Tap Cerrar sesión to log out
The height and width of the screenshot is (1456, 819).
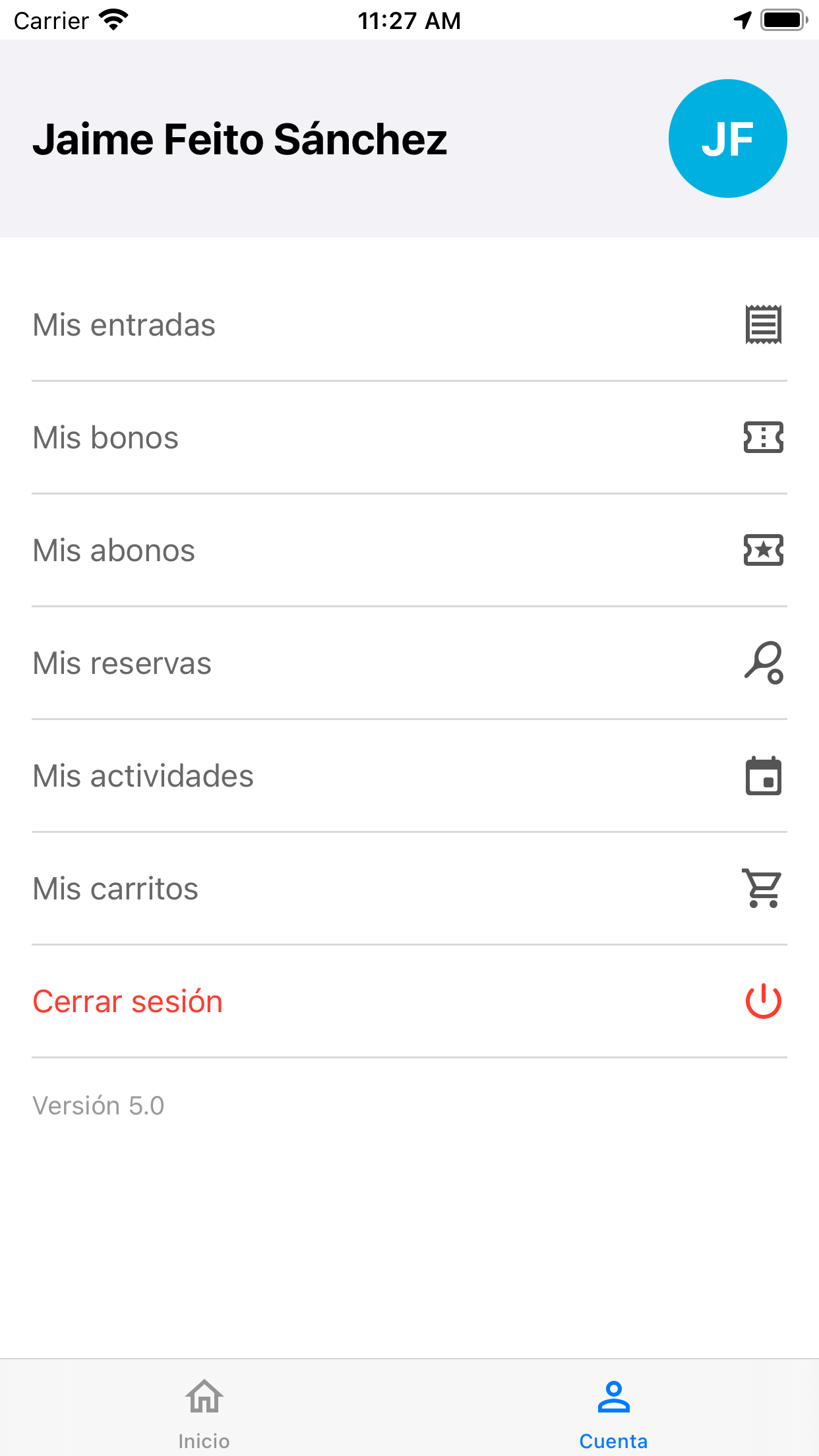[409, 1002]
